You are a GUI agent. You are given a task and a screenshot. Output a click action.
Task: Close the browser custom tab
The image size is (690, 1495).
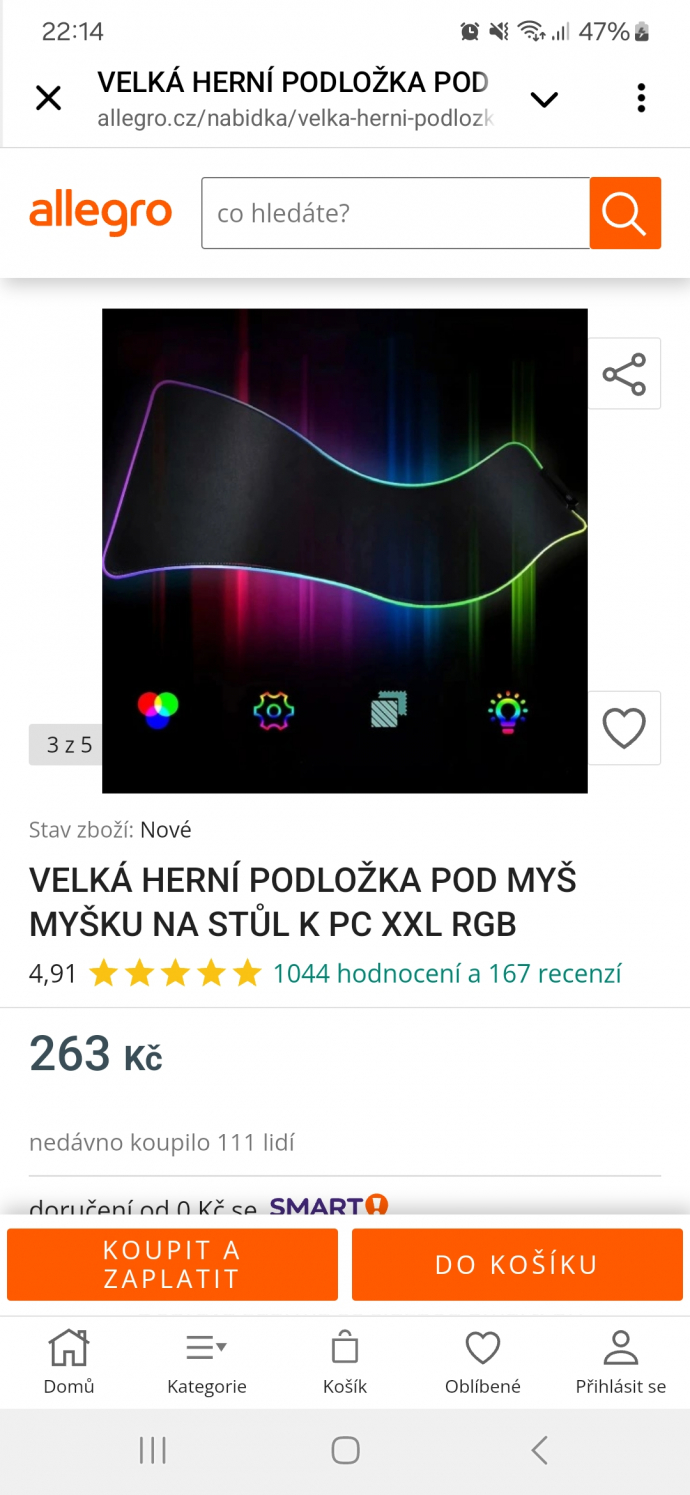(x=48, y=98)
